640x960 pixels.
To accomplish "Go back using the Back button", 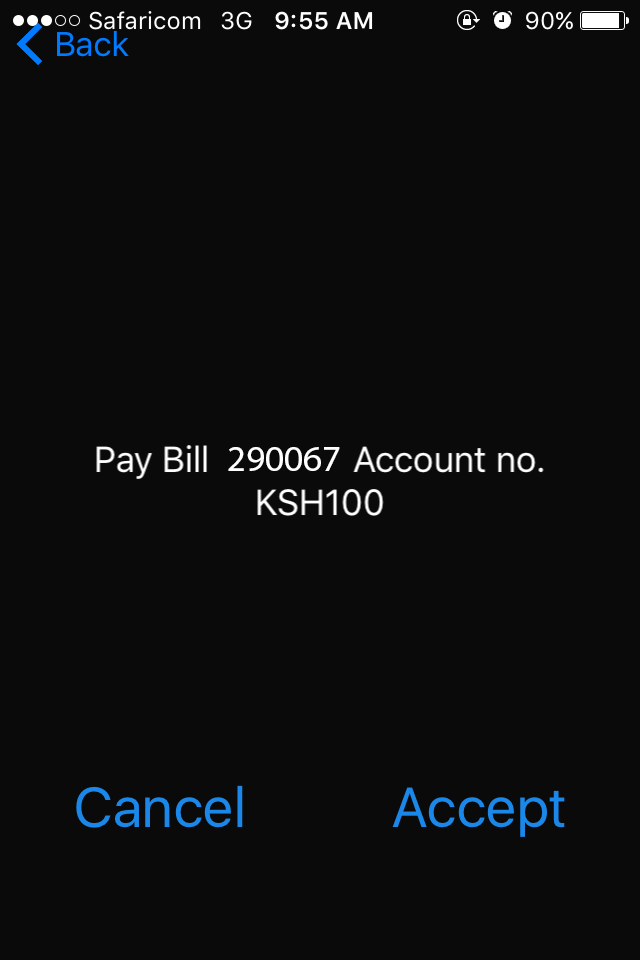I will coord(73,45).
